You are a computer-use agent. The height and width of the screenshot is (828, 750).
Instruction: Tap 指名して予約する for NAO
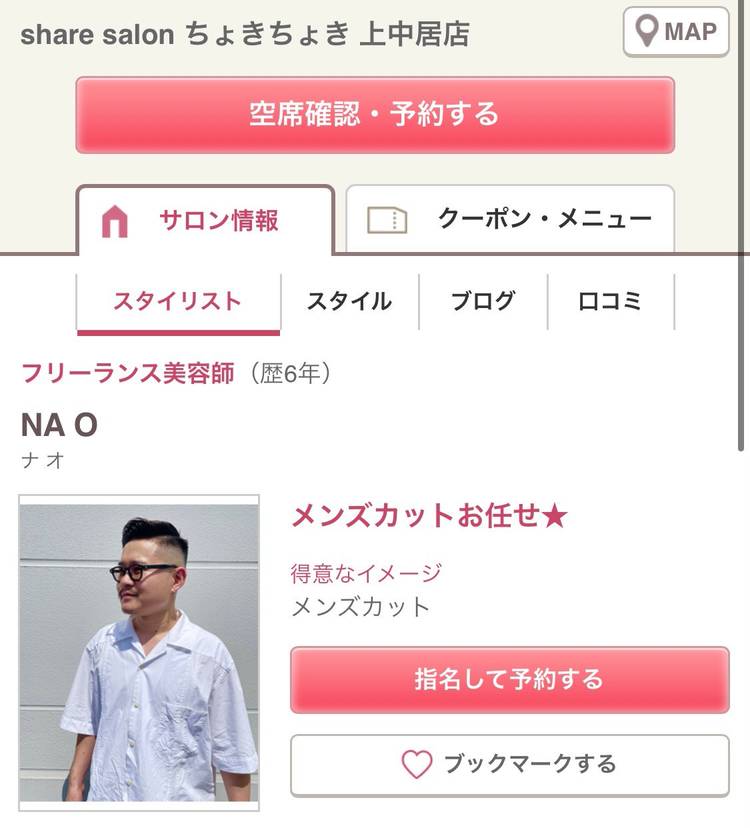click(x=509, y=680)
